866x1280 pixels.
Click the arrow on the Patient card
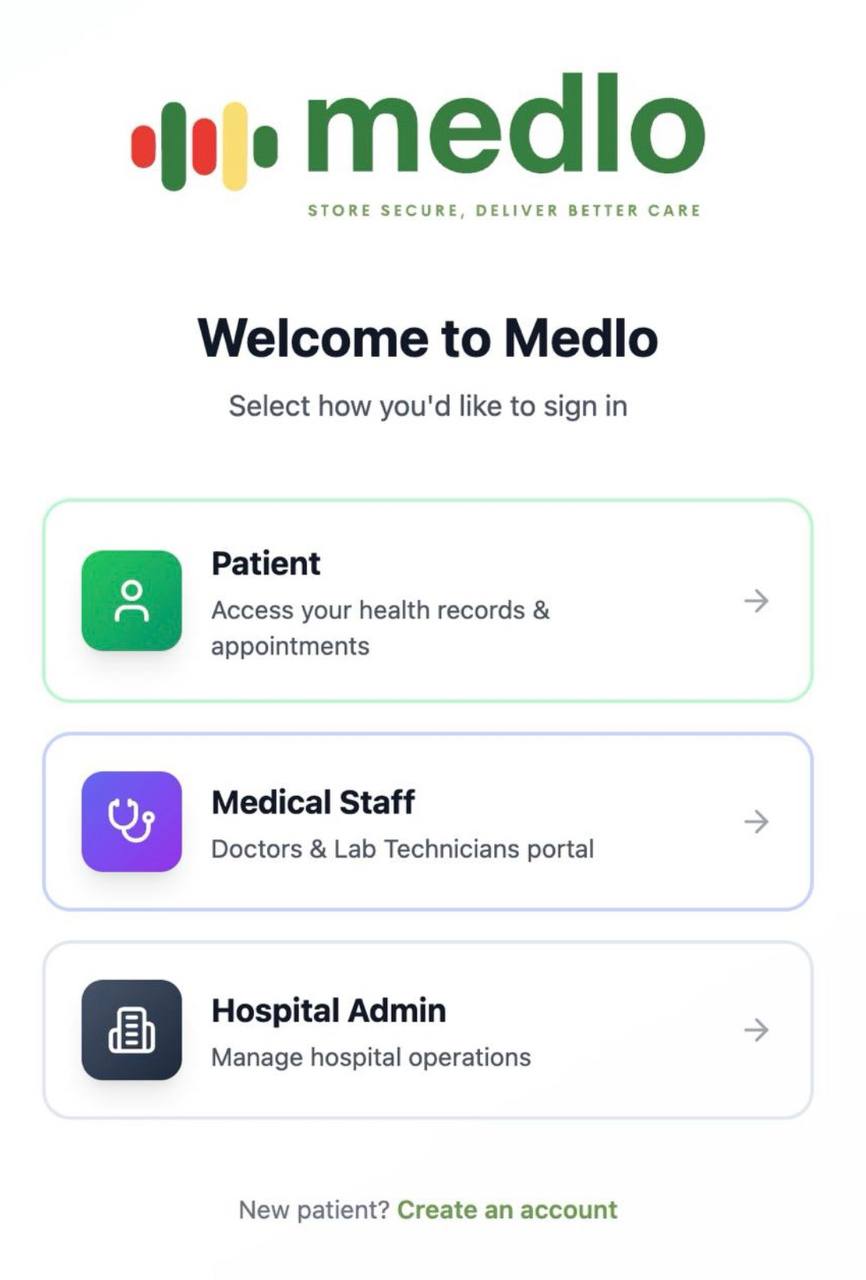coord(755,601)
